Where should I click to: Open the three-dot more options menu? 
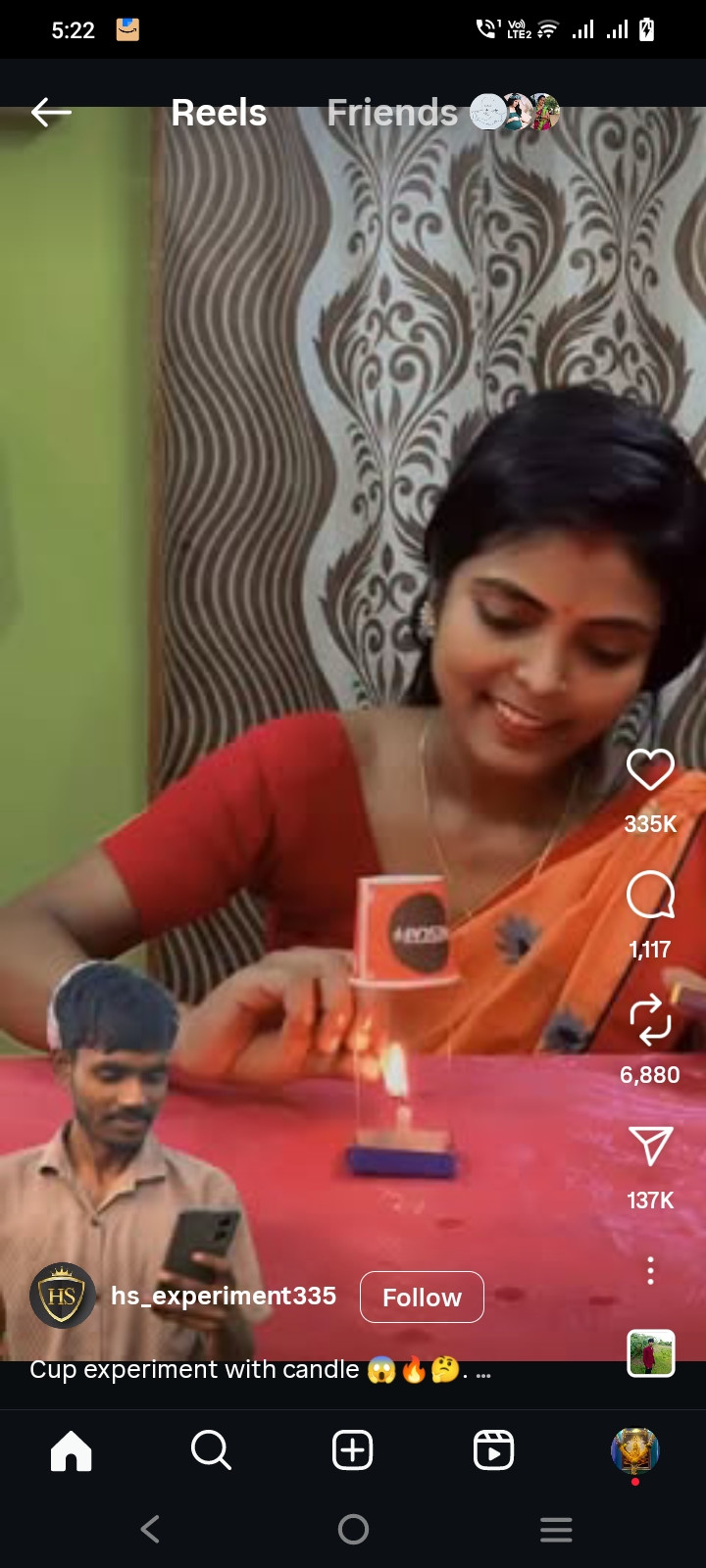(x=650, y=1271)
